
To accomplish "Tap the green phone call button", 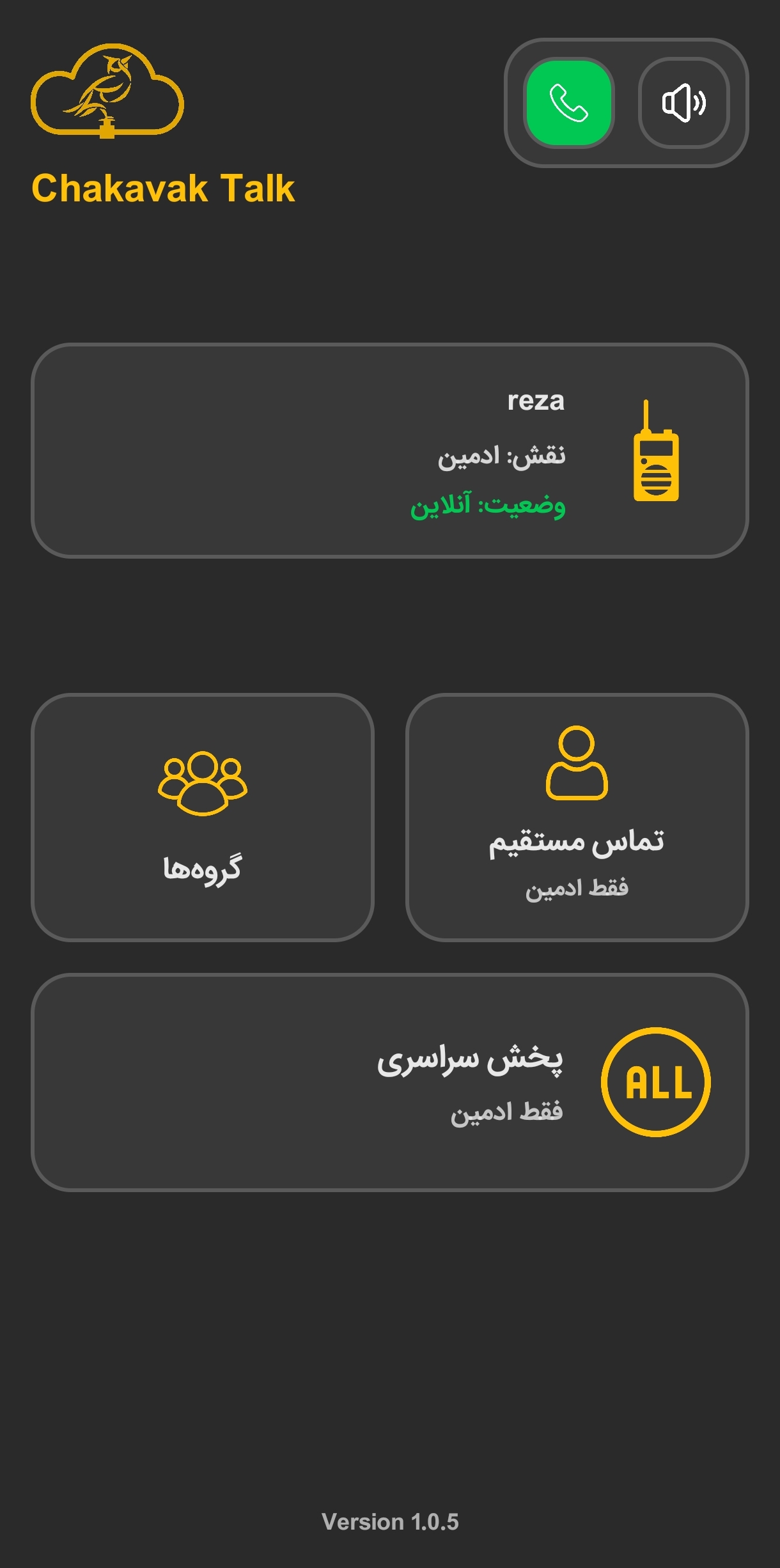I will (x=568, y=103).
